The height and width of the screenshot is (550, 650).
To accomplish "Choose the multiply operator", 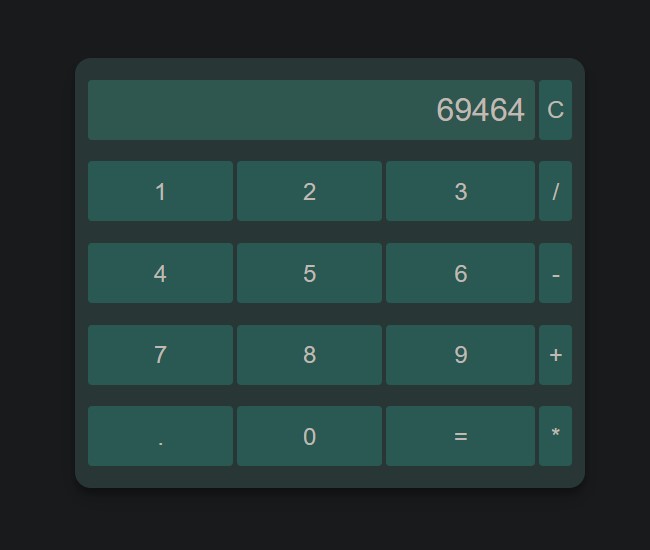I will (x=555, y=436).
